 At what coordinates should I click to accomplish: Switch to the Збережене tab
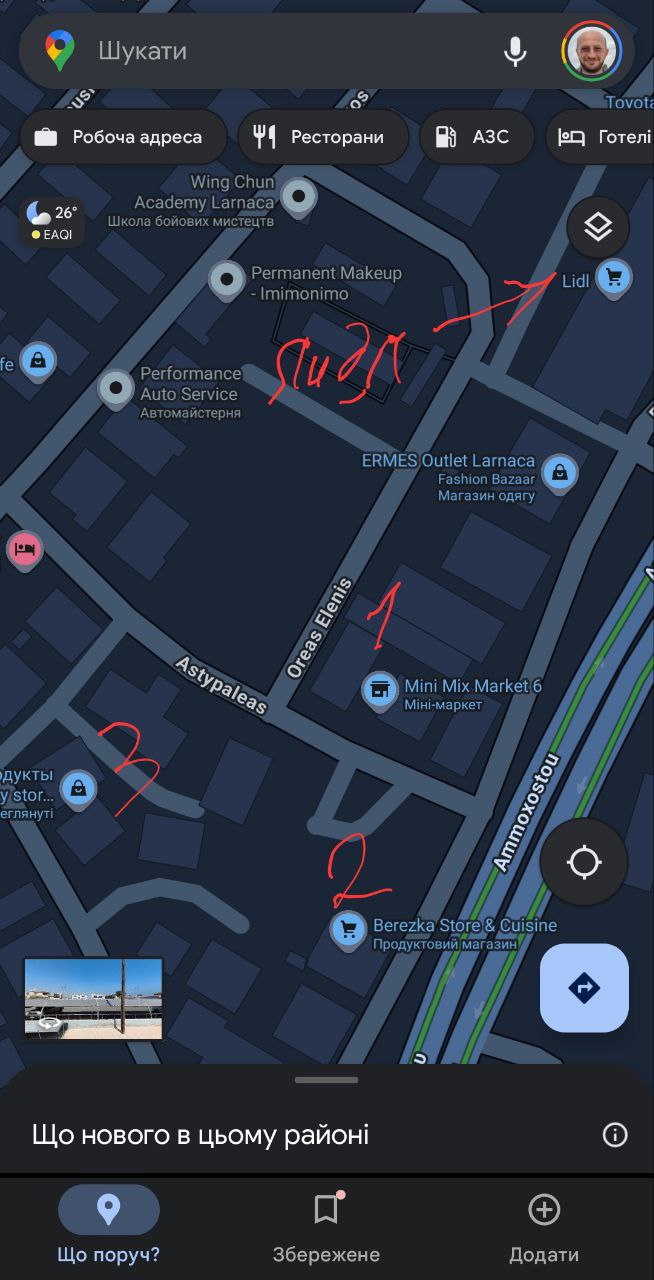(326, 1225)
